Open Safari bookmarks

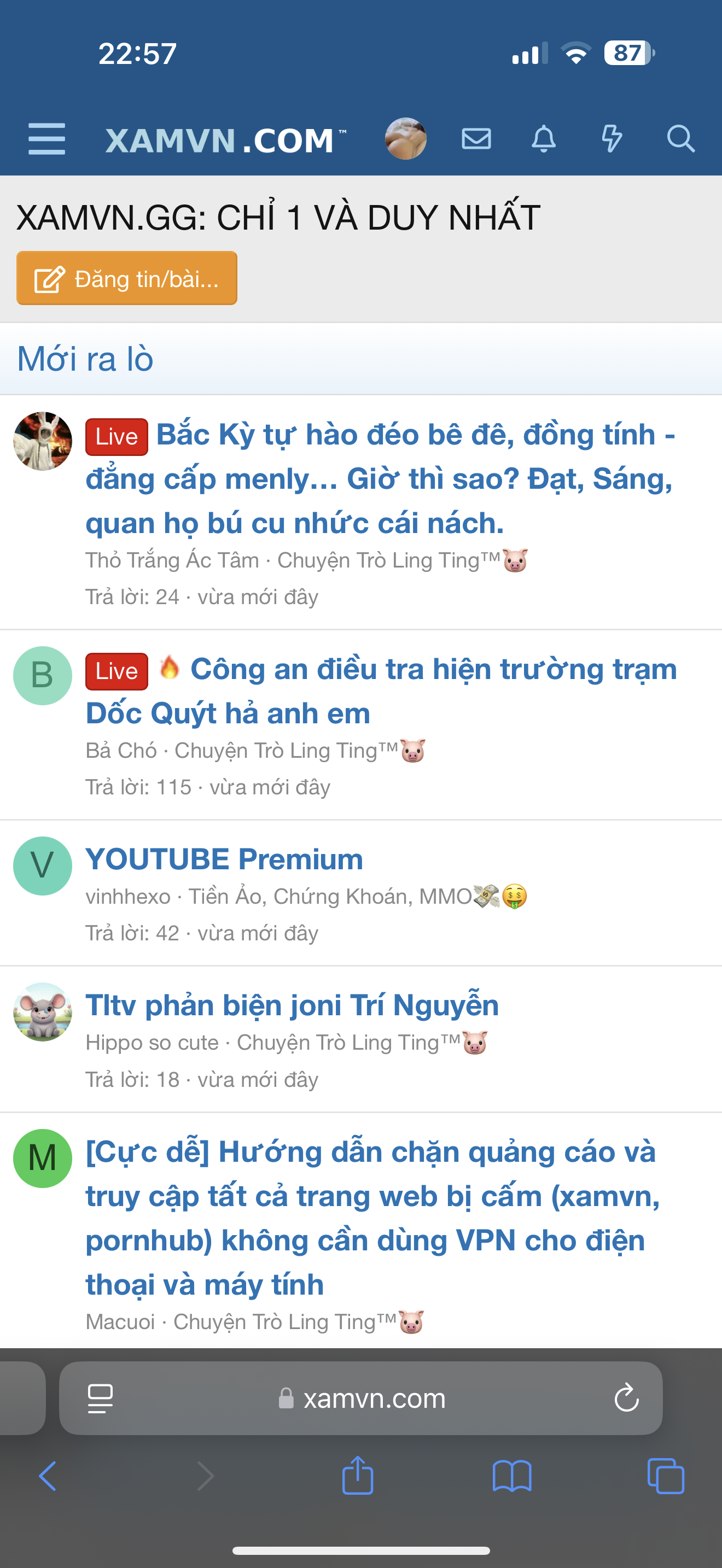(x=512, y=1476)
